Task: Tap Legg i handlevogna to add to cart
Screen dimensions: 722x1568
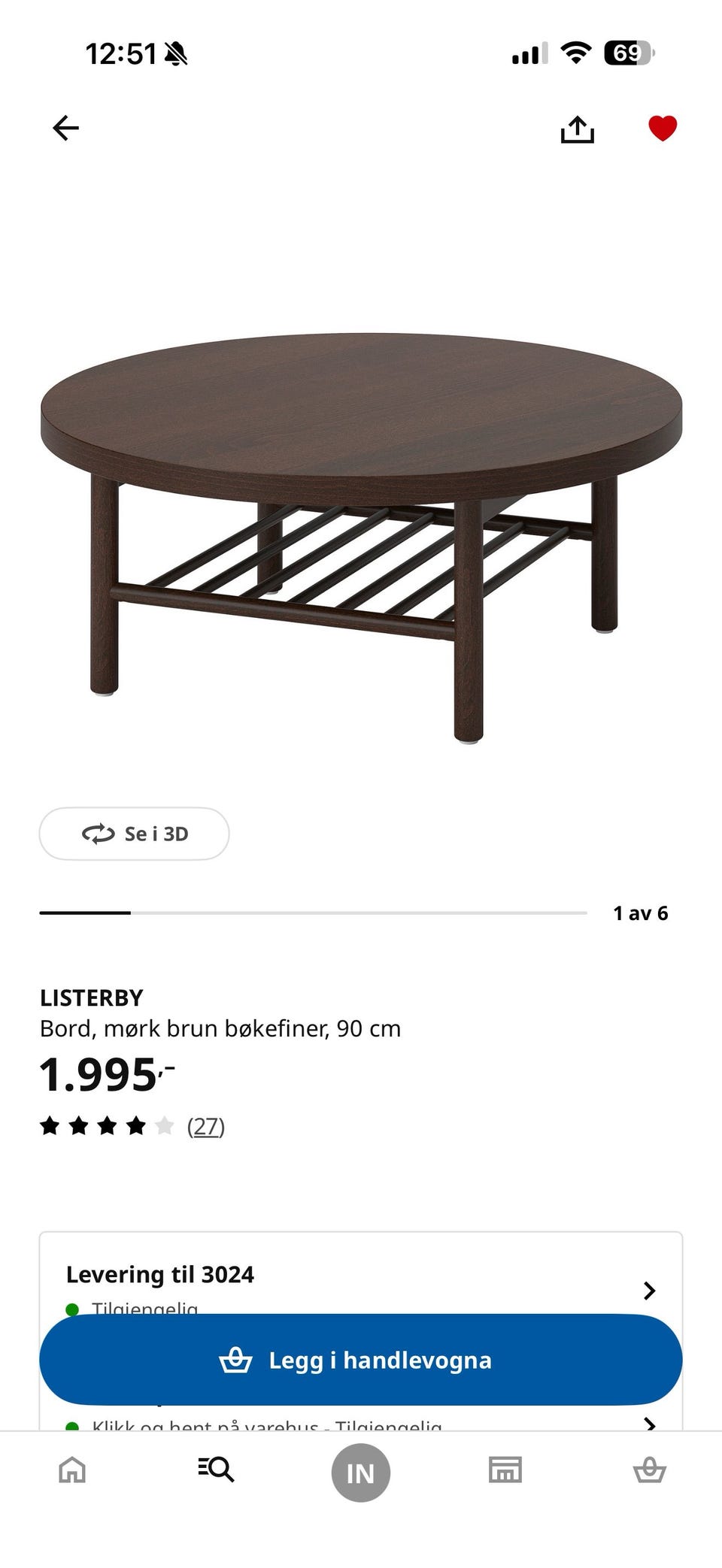Action: pyautogui.click(x=361, y=1360)
